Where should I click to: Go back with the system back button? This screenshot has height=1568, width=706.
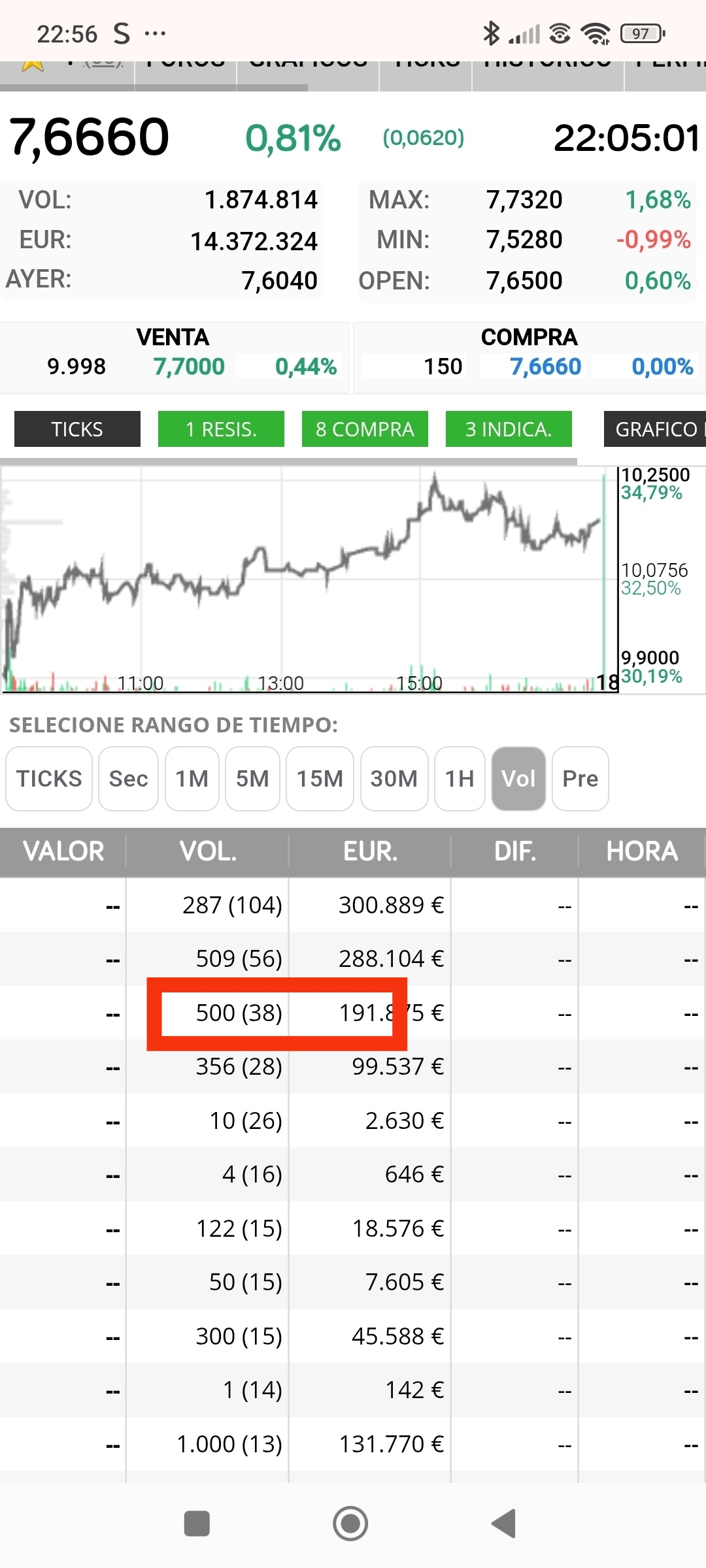(x=504, y=1524)
